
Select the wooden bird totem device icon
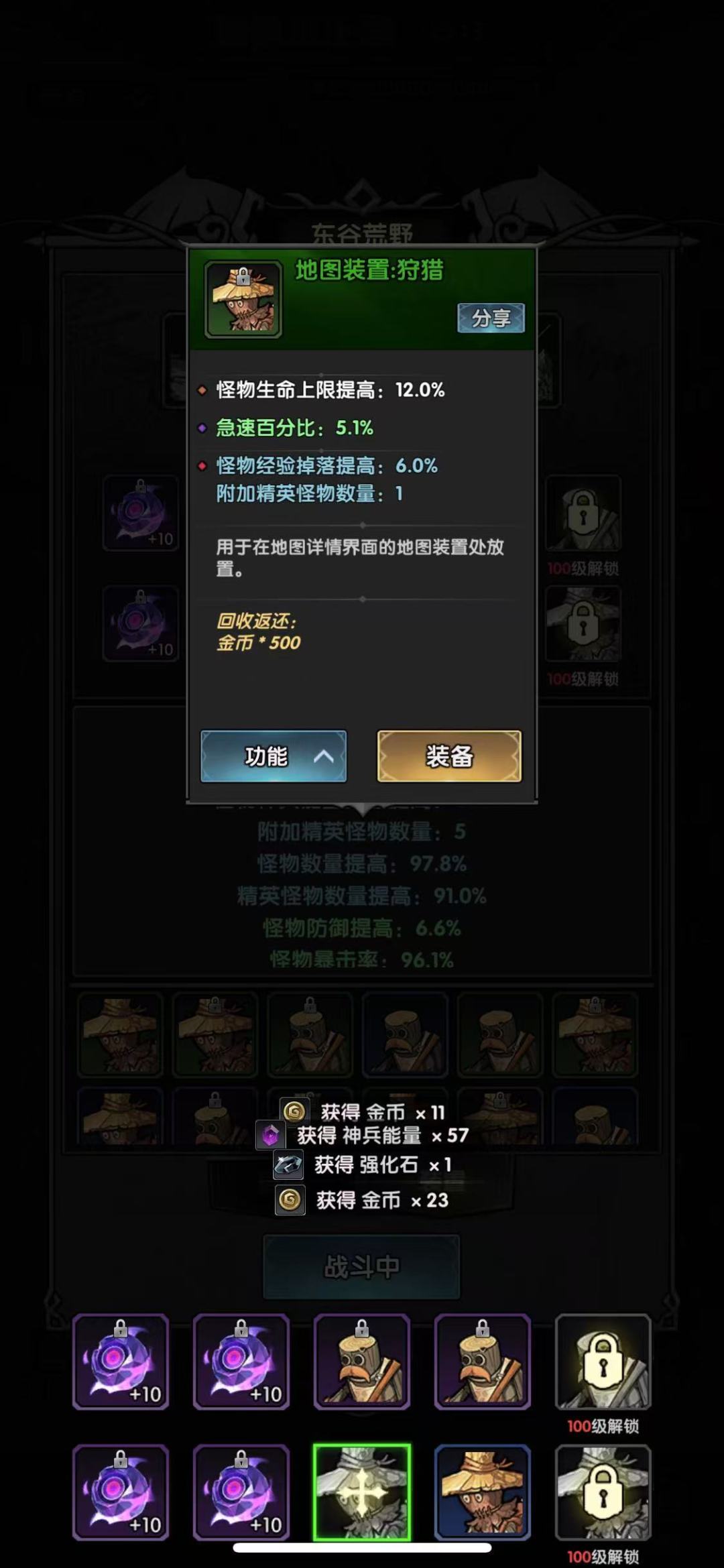coord(362,1362)
